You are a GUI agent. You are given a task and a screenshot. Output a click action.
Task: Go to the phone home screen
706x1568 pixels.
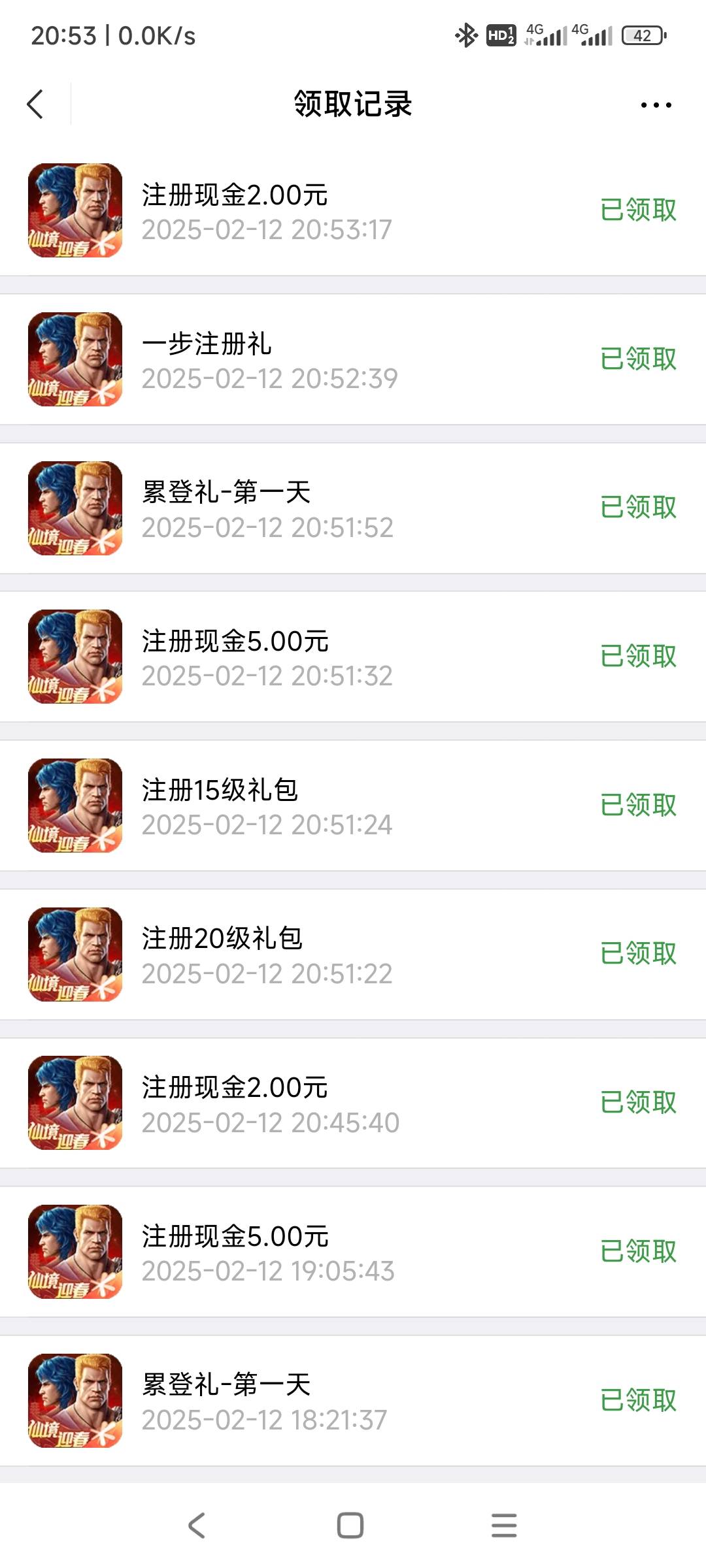pyautogui.click(x=350, y=1526)
